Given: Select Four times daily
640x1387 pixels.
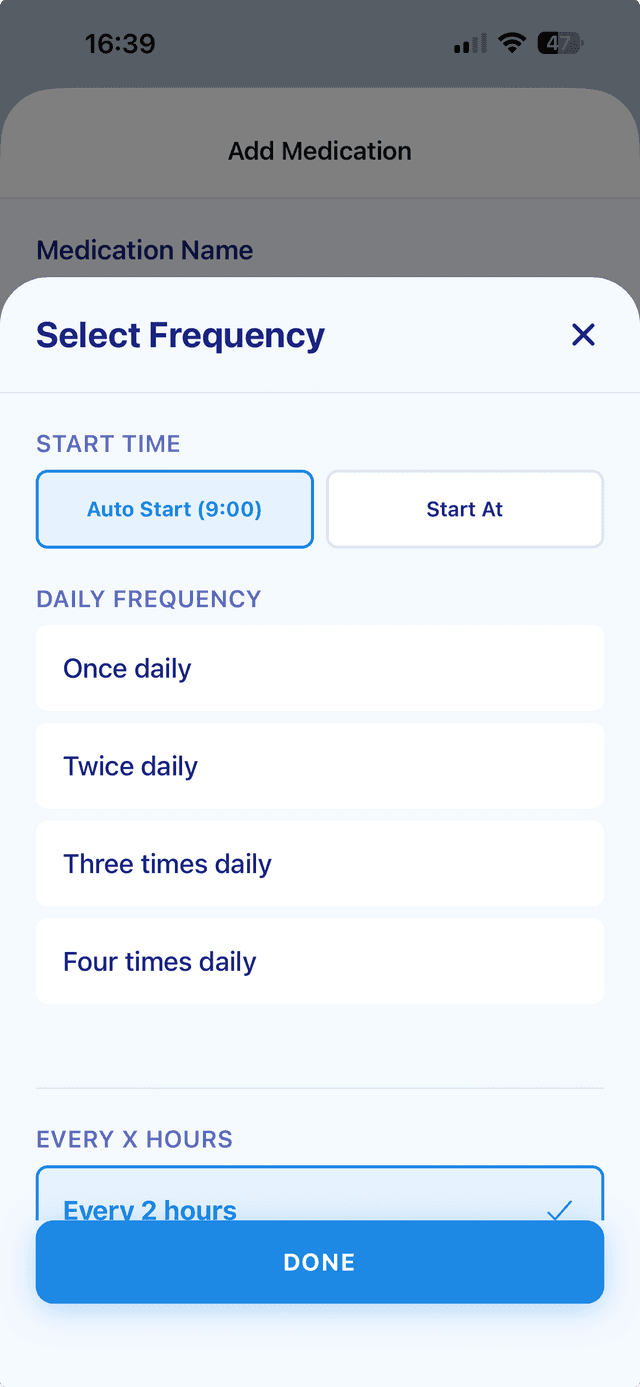Looking at the screenshot, I should (320, 961).
